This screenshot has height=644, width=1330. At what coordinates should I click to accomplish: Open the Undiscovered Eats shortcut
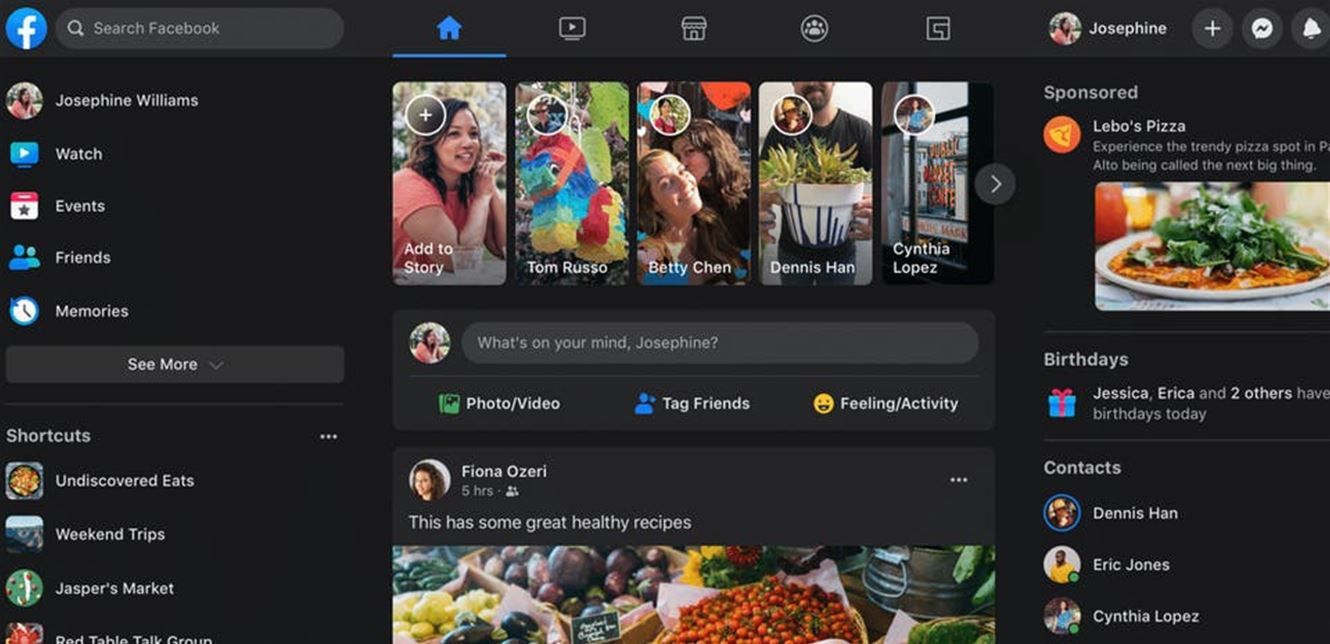tap(123, 481)
